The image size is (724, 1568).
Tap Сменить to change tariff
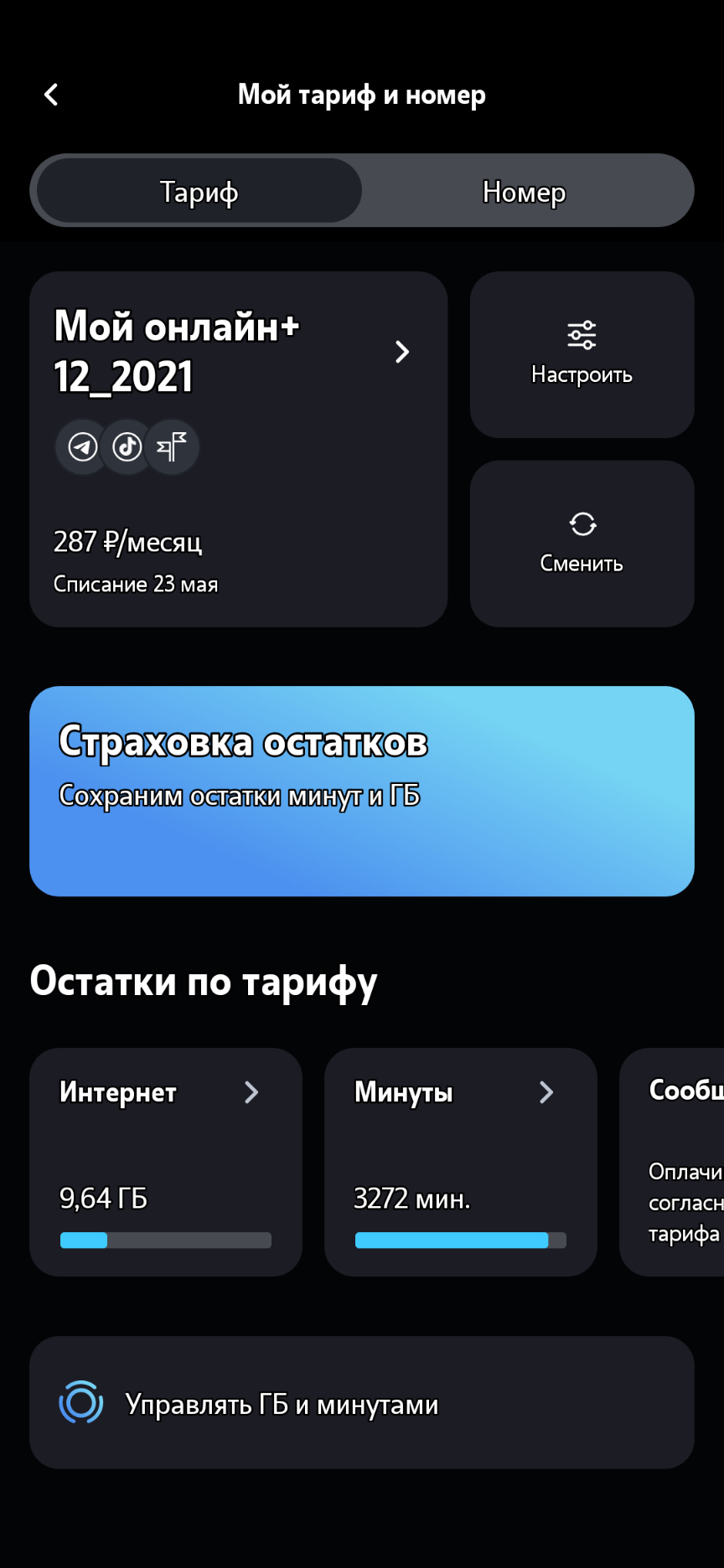click(582, 544)
